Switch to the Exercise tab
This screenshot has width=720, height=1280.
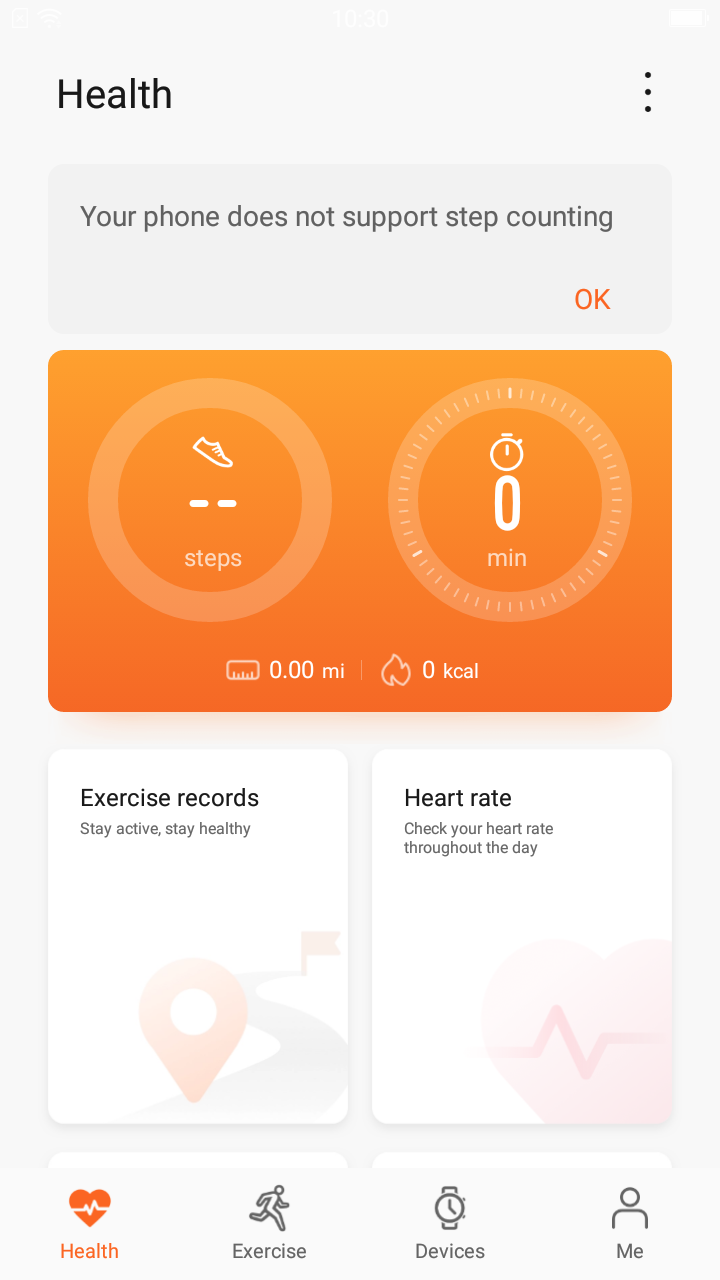[269, 1224]
